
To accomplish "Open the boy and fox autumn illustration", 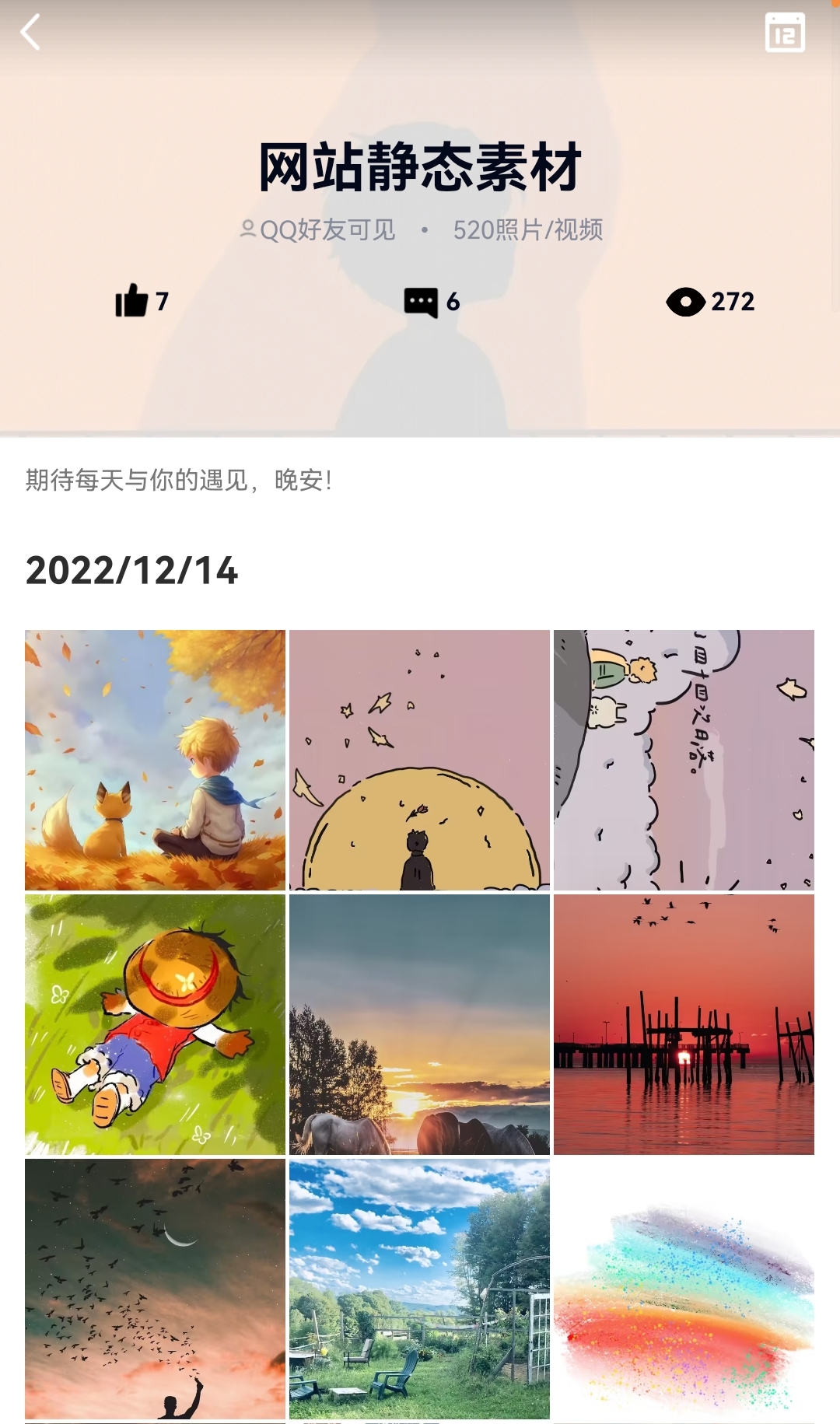I will (155, 760).
